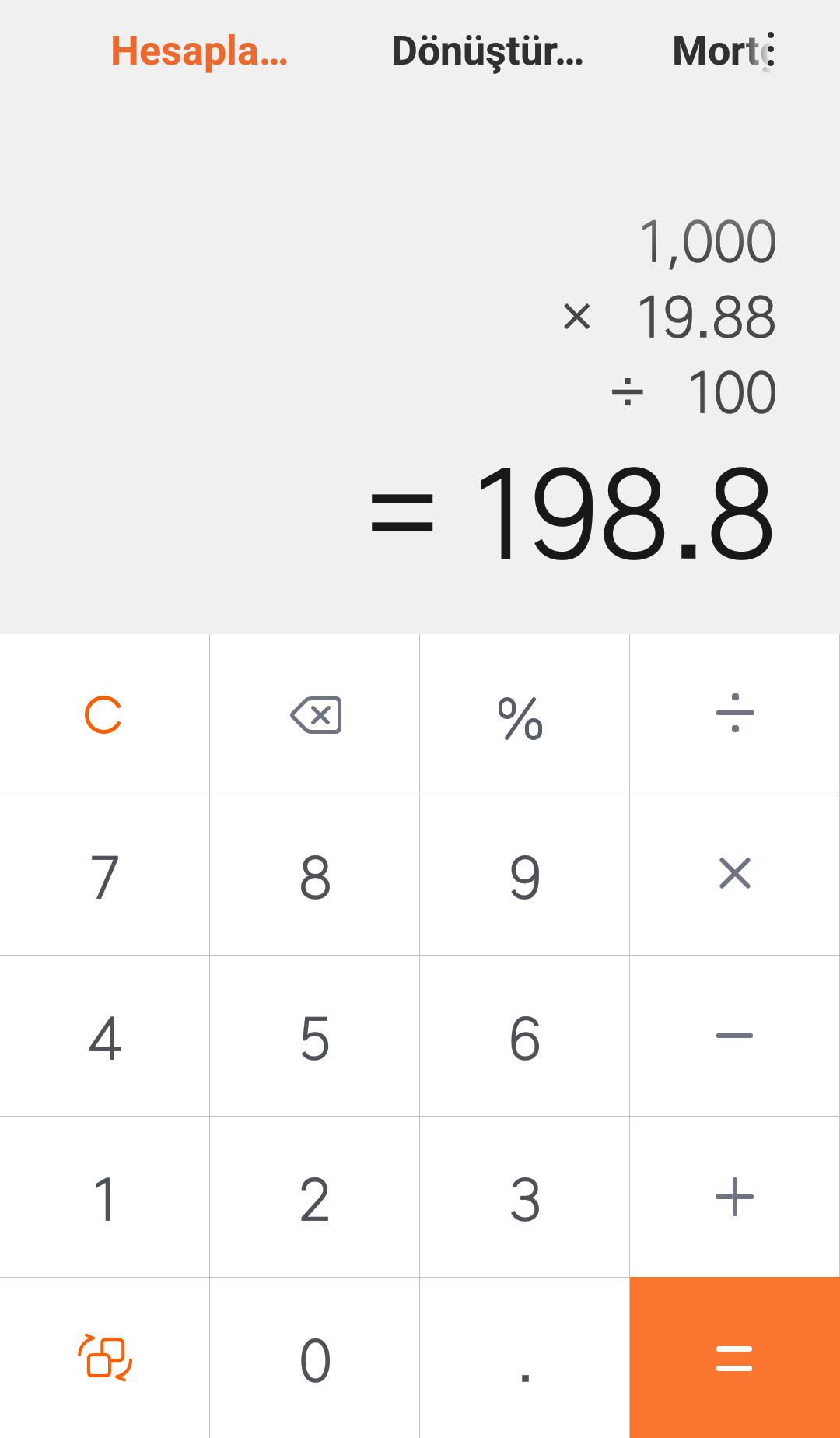
Task: Enter the digit 8
Action: pos(315,875)
